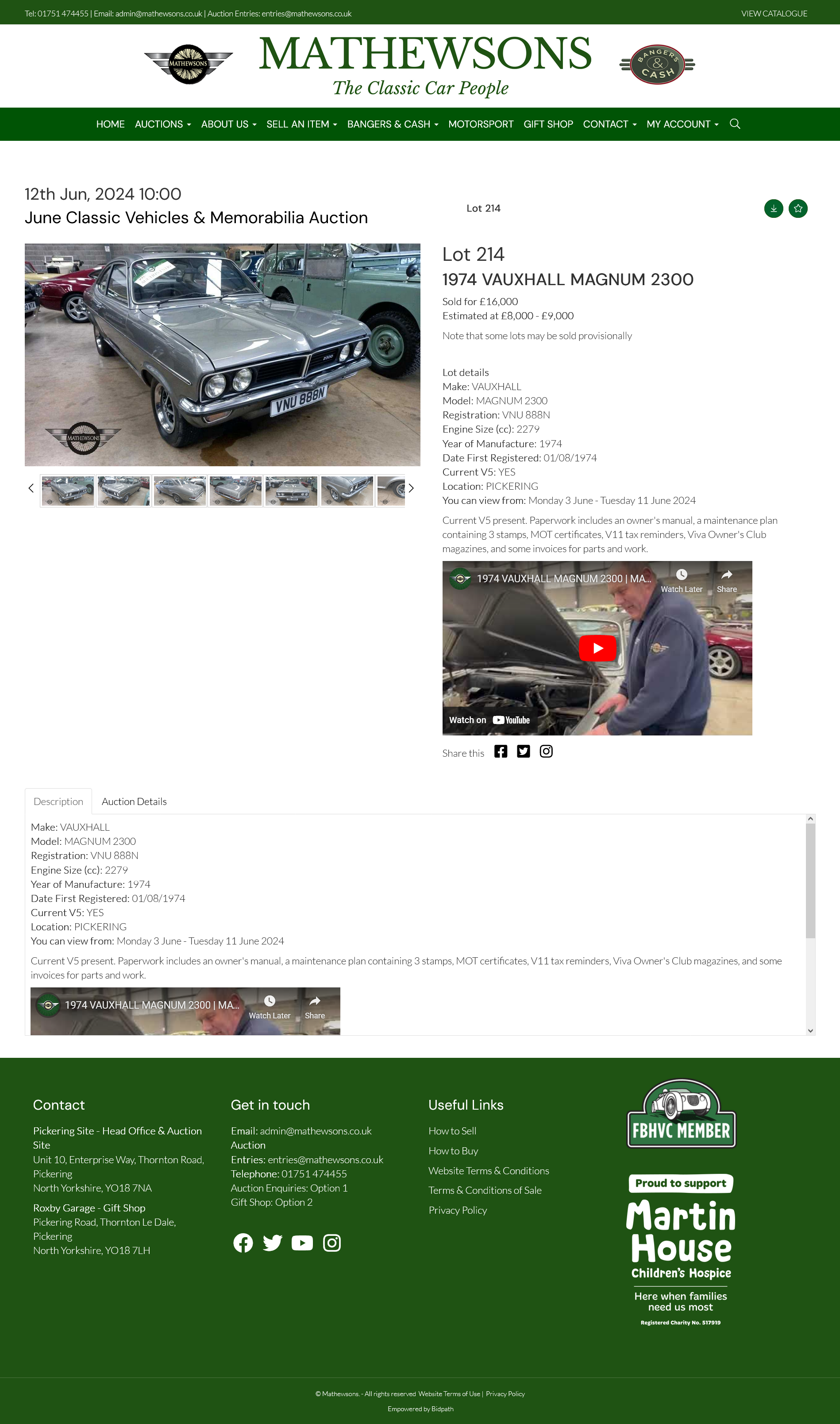Read Terms & Conditions of Sale
The image size is (840, 1424).
click(x=485, y=1190)
